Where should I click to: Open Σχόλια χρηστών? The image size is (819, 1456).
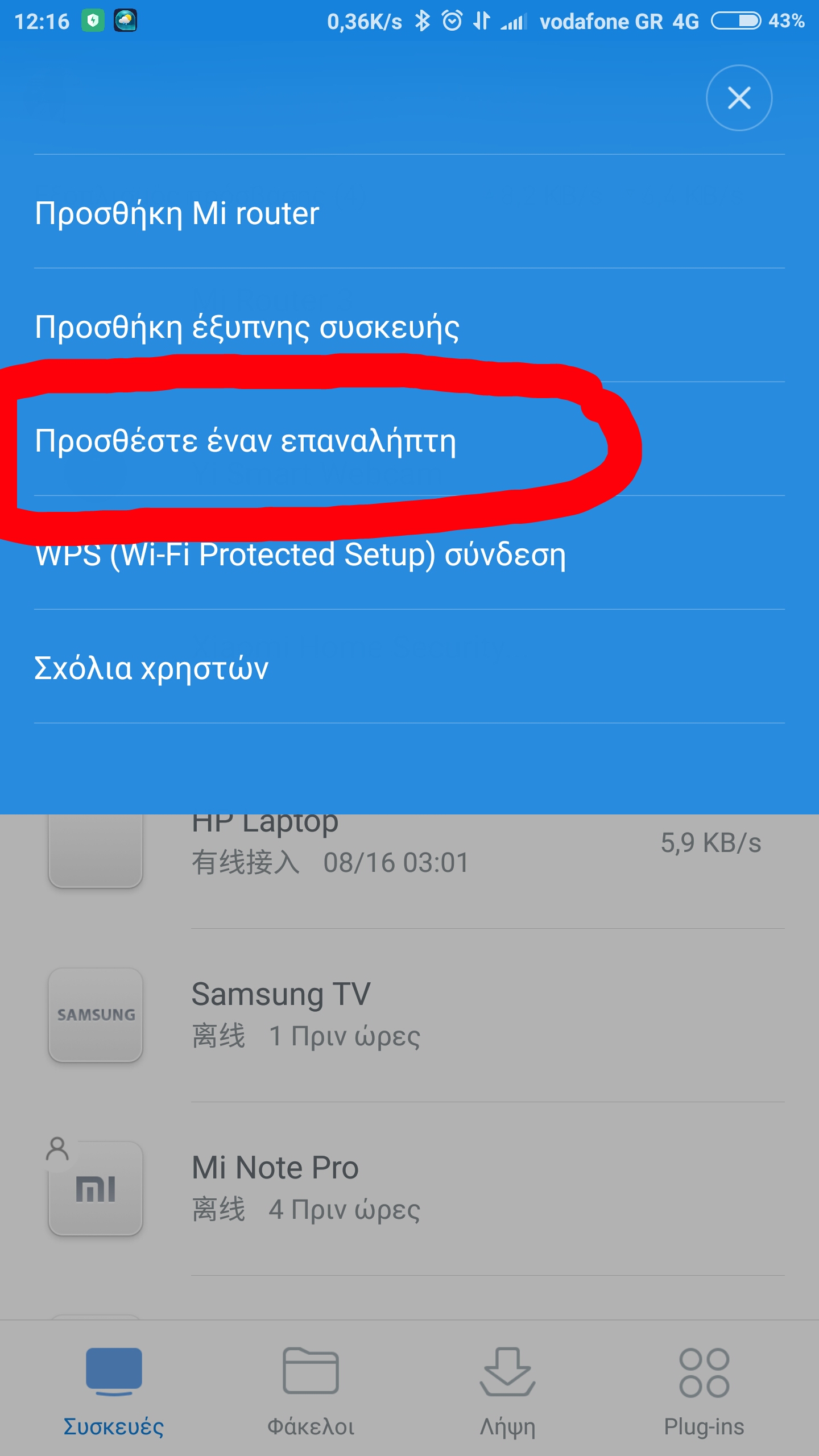[x=151, y=668]
